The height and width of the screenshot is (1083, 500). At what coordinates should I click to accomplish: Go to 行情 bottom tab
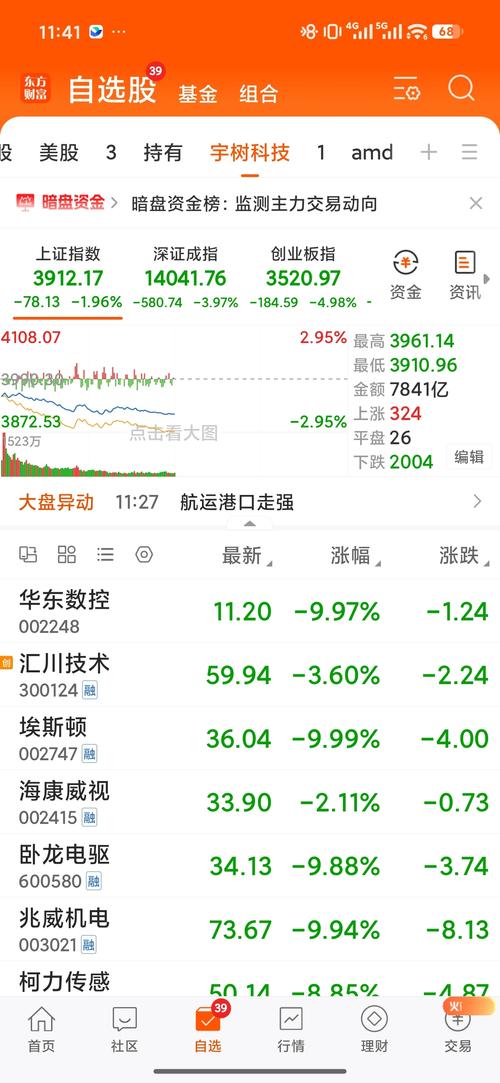coord(291,1029)
